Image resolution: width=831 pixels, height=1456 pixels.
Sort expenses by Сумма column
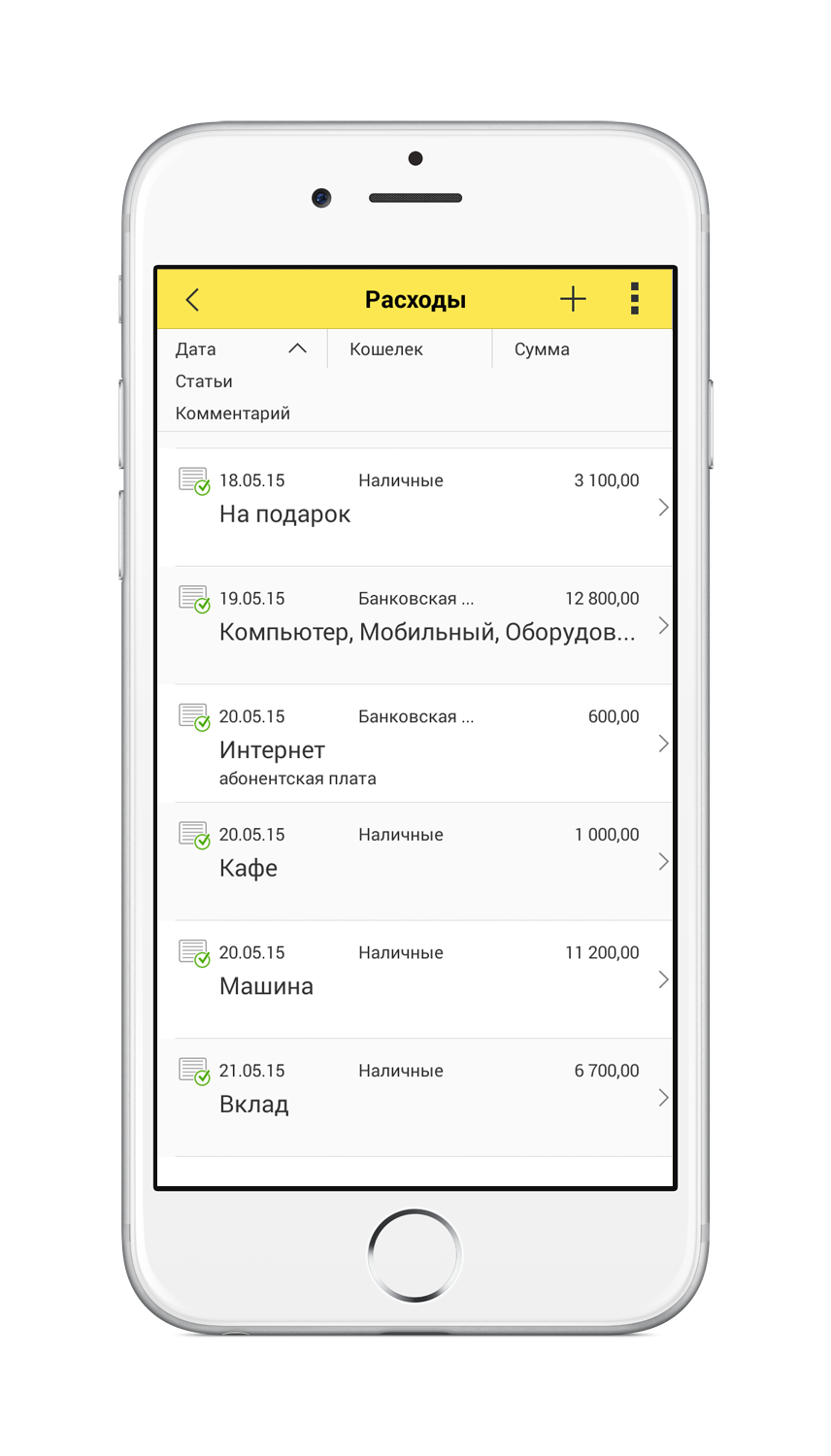pos(542,349)
